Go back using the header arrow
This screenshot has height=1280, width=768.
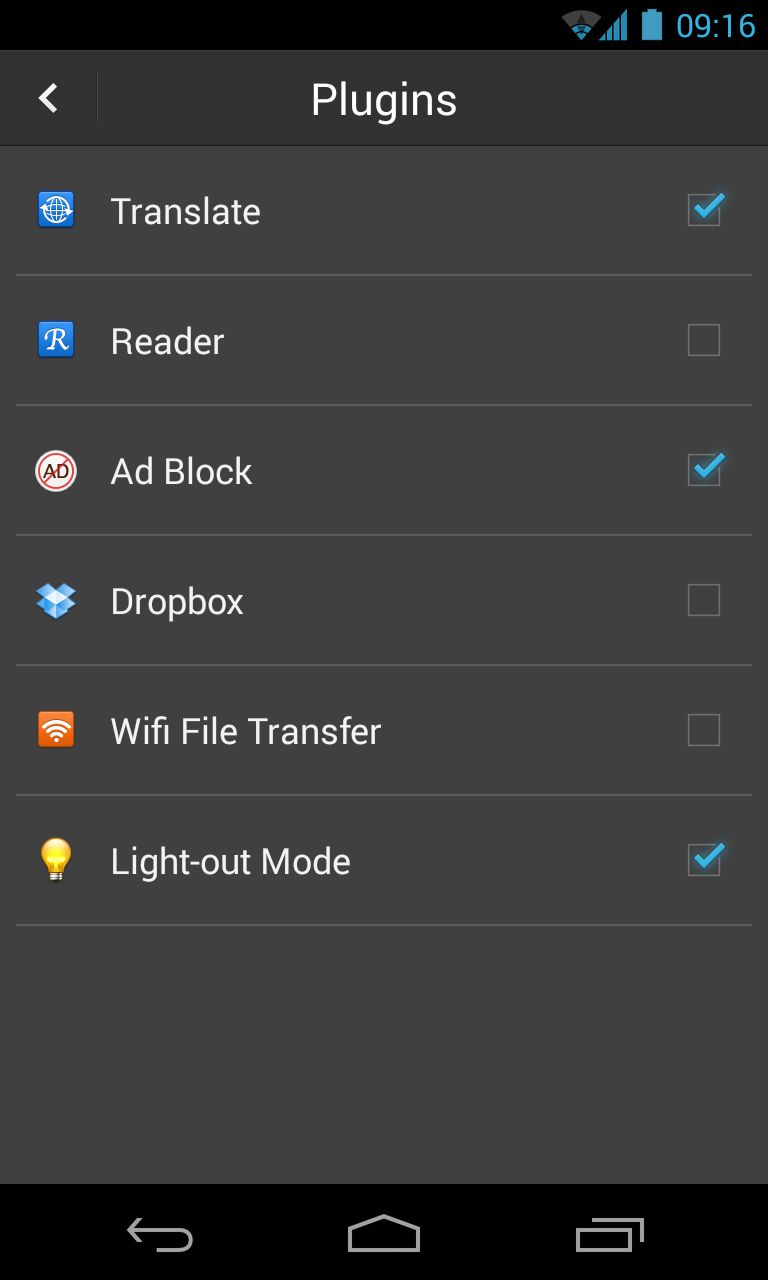click(x=48, y=98)
